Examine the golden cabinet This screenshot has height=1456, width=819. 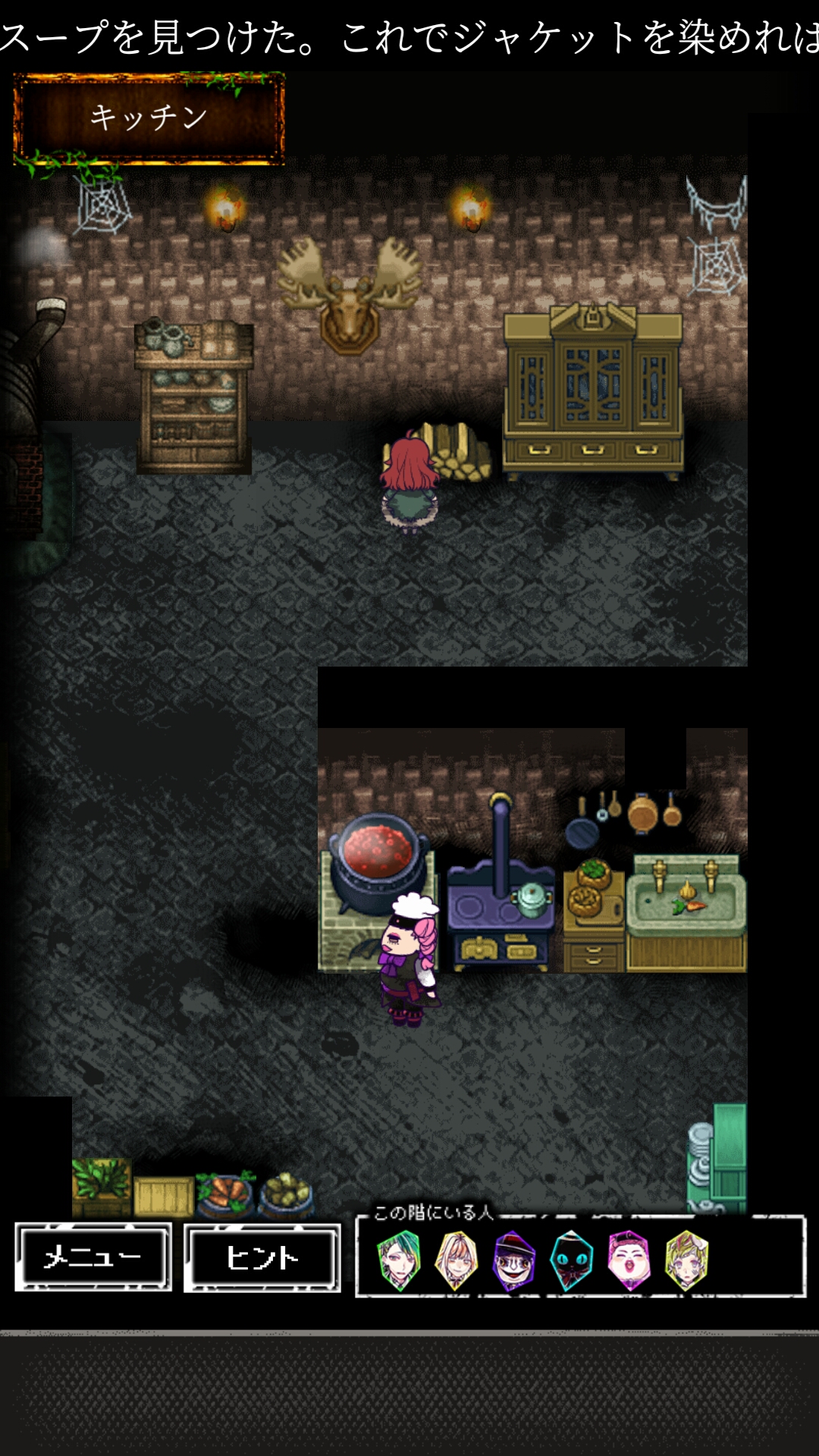593,392
